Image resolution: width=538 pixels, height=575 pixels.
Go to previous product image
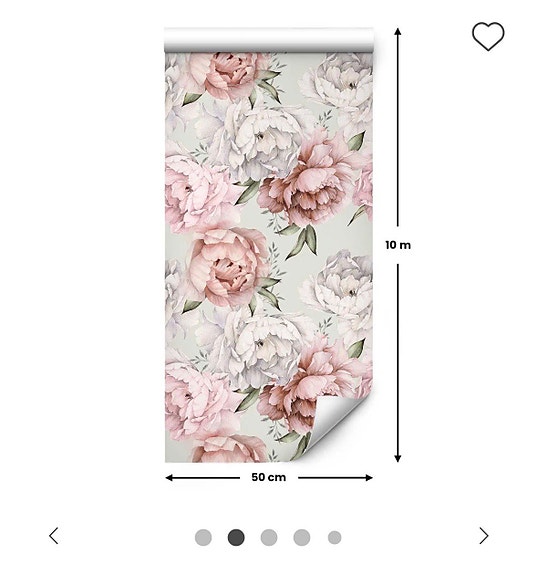(54, 536)
